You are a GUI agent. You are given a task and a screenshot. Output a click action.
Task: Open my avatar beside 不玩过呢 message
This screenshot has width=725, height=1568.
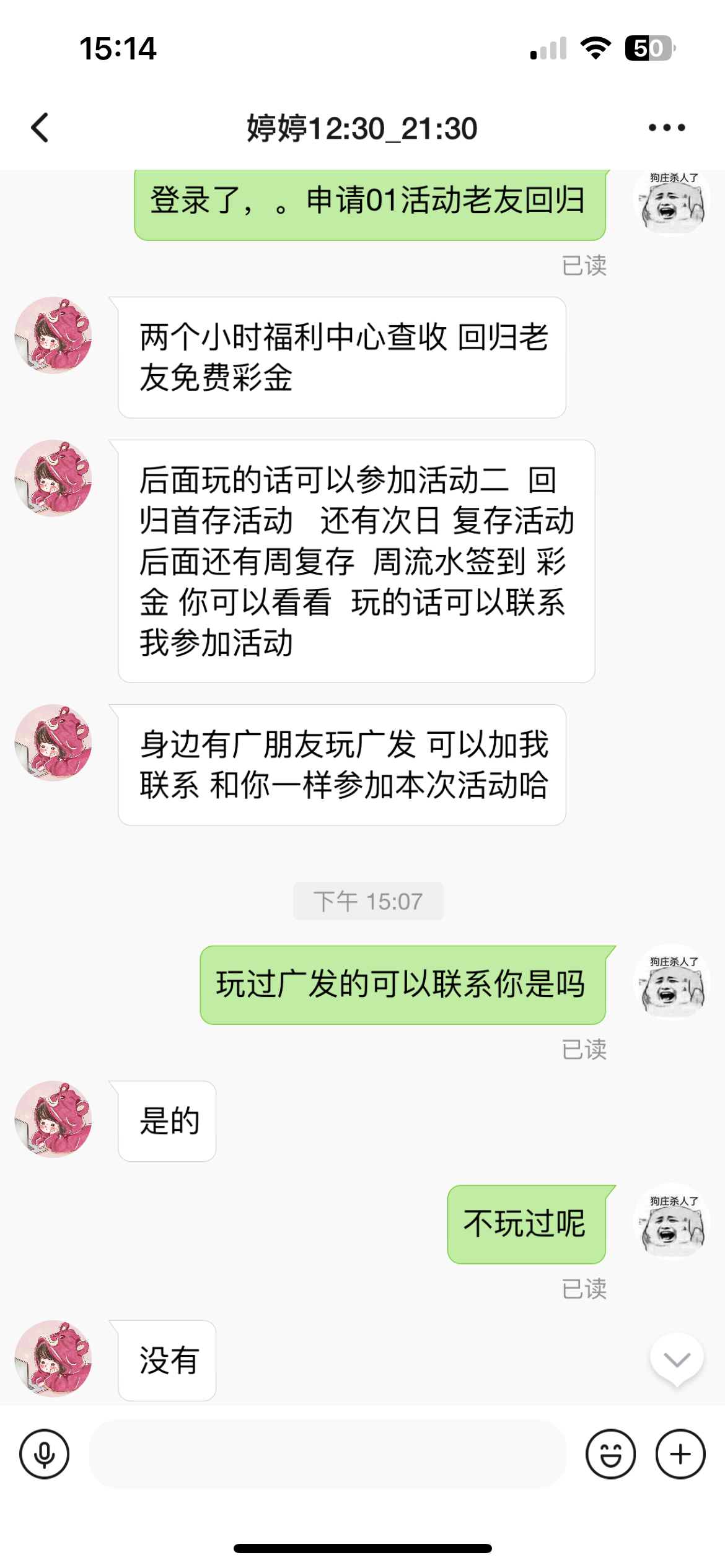tap(672, 1222)
